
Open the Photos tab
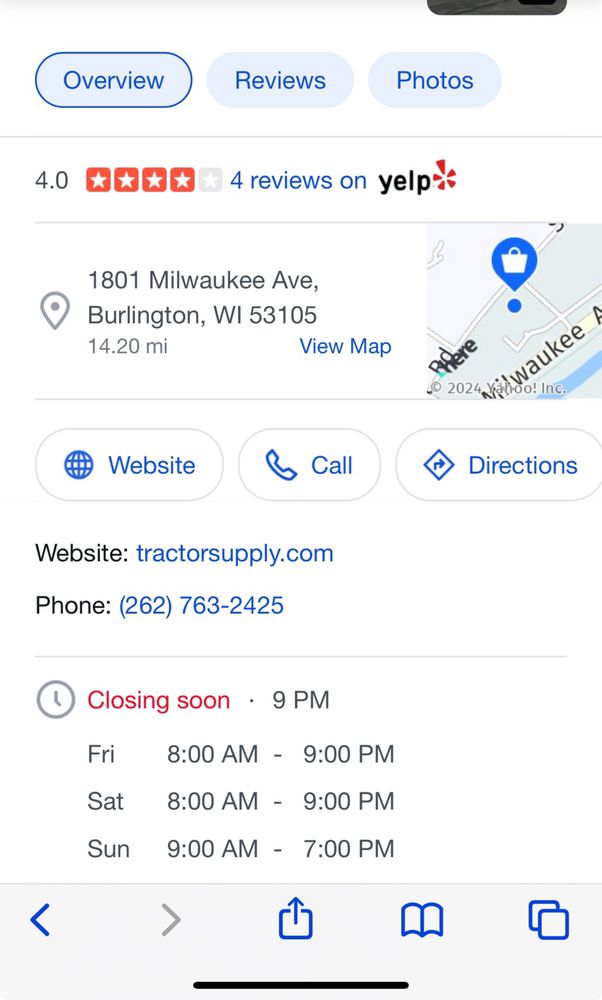(x=435, y=80)
